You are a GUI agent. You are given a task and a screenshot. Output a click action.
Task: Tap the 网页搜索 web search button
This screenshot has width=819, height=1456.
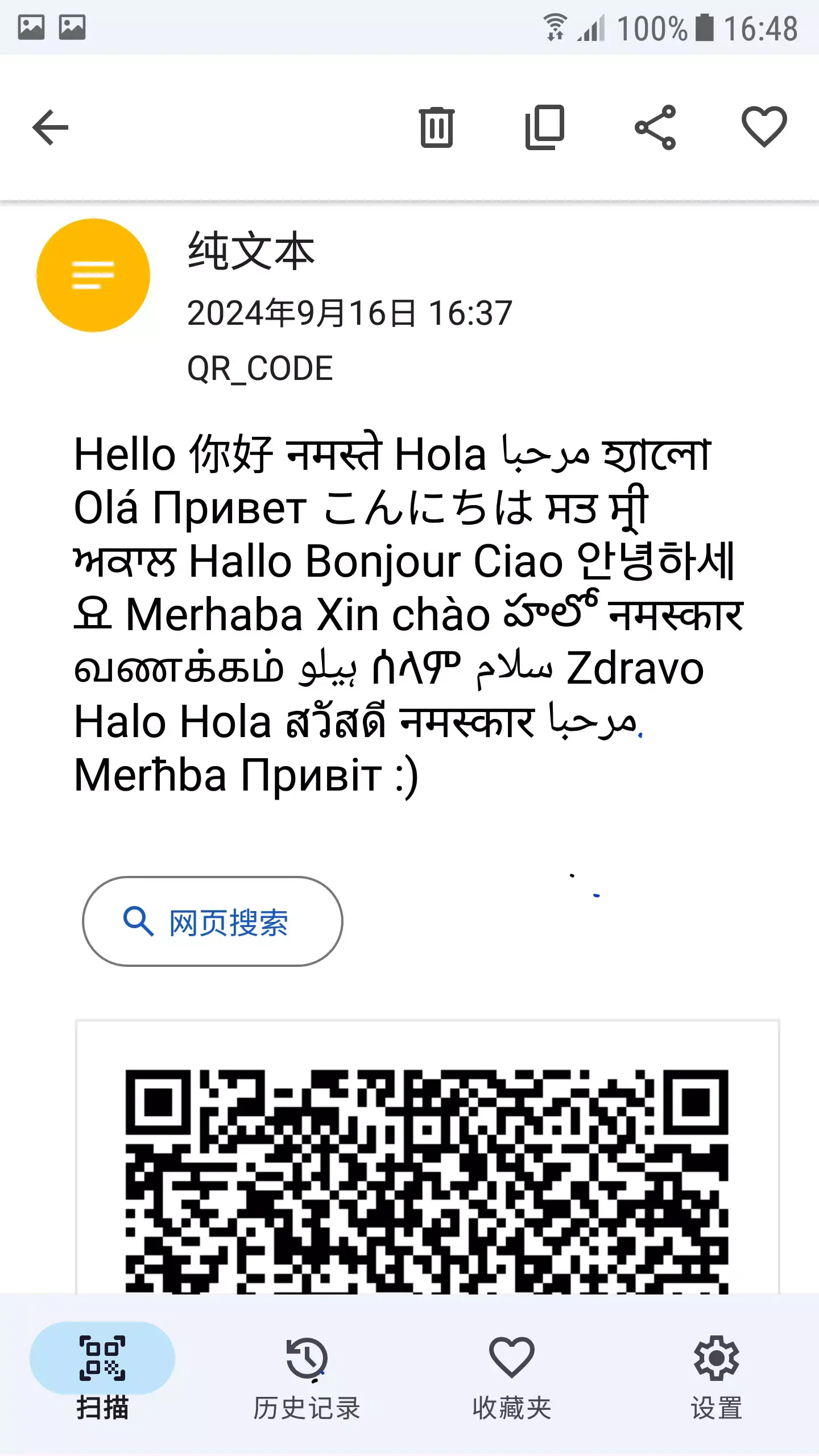(x=213, y=921)
